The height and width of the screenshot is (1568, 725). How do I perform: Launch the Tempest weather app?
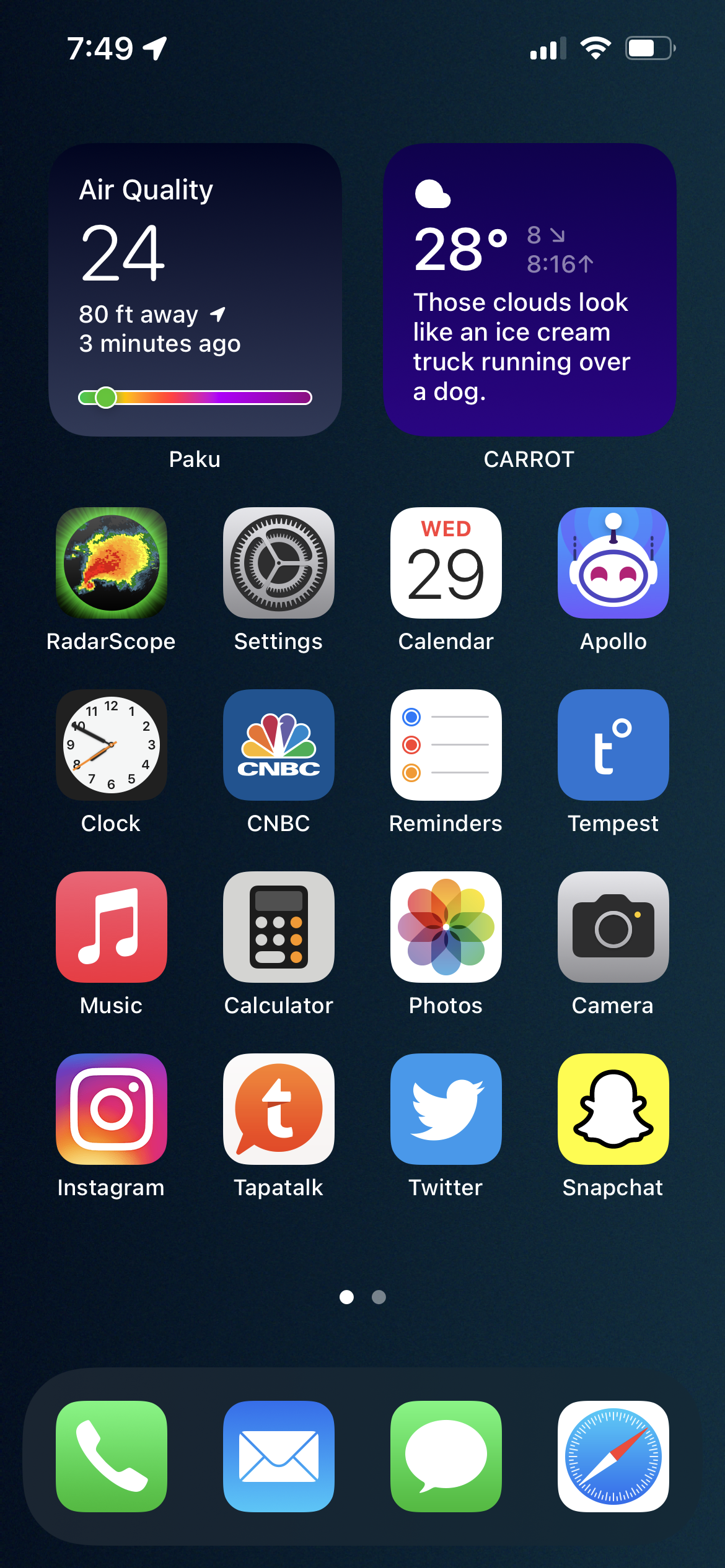pos(613,745)
